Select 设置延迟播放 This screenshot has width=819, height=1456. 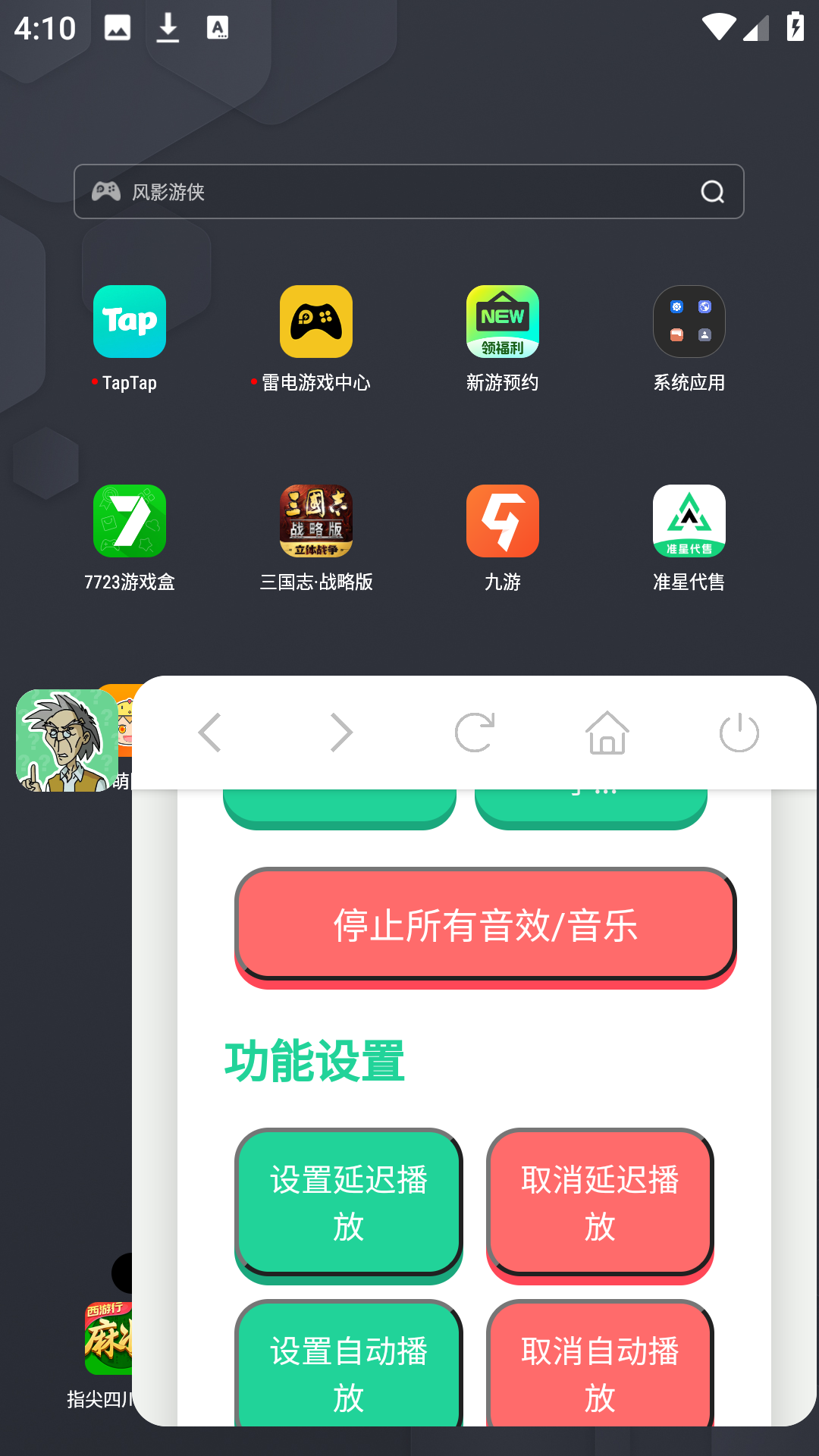coord(349,1203)
